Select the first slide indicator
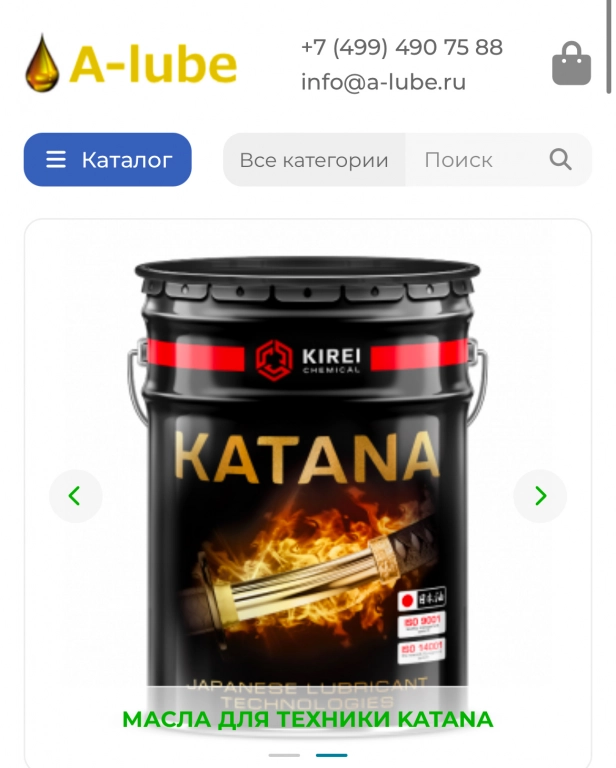616x768 pixels. (284, 755)
